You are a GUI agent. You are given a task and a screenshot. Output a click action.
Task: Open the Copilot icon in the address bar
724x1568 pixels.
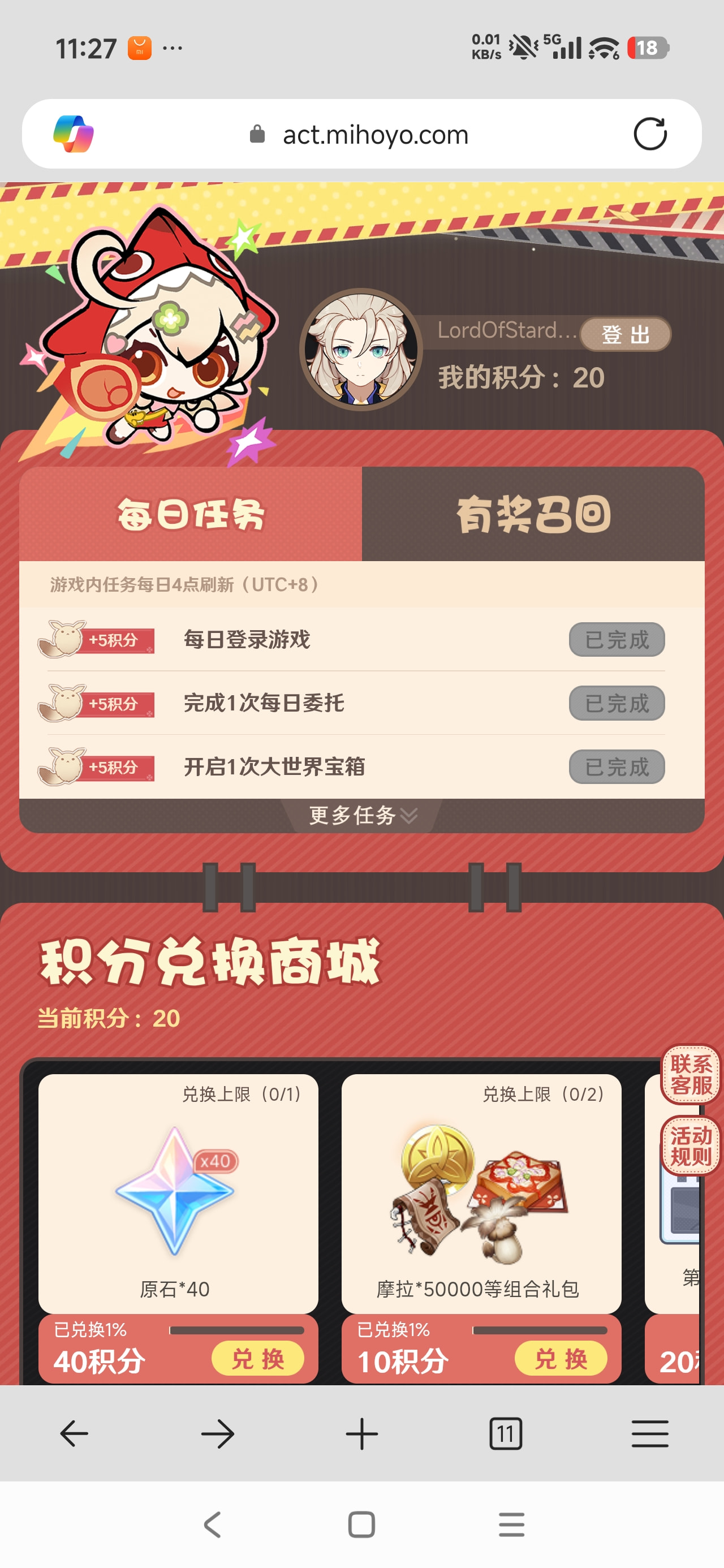[x=74, y=134]
